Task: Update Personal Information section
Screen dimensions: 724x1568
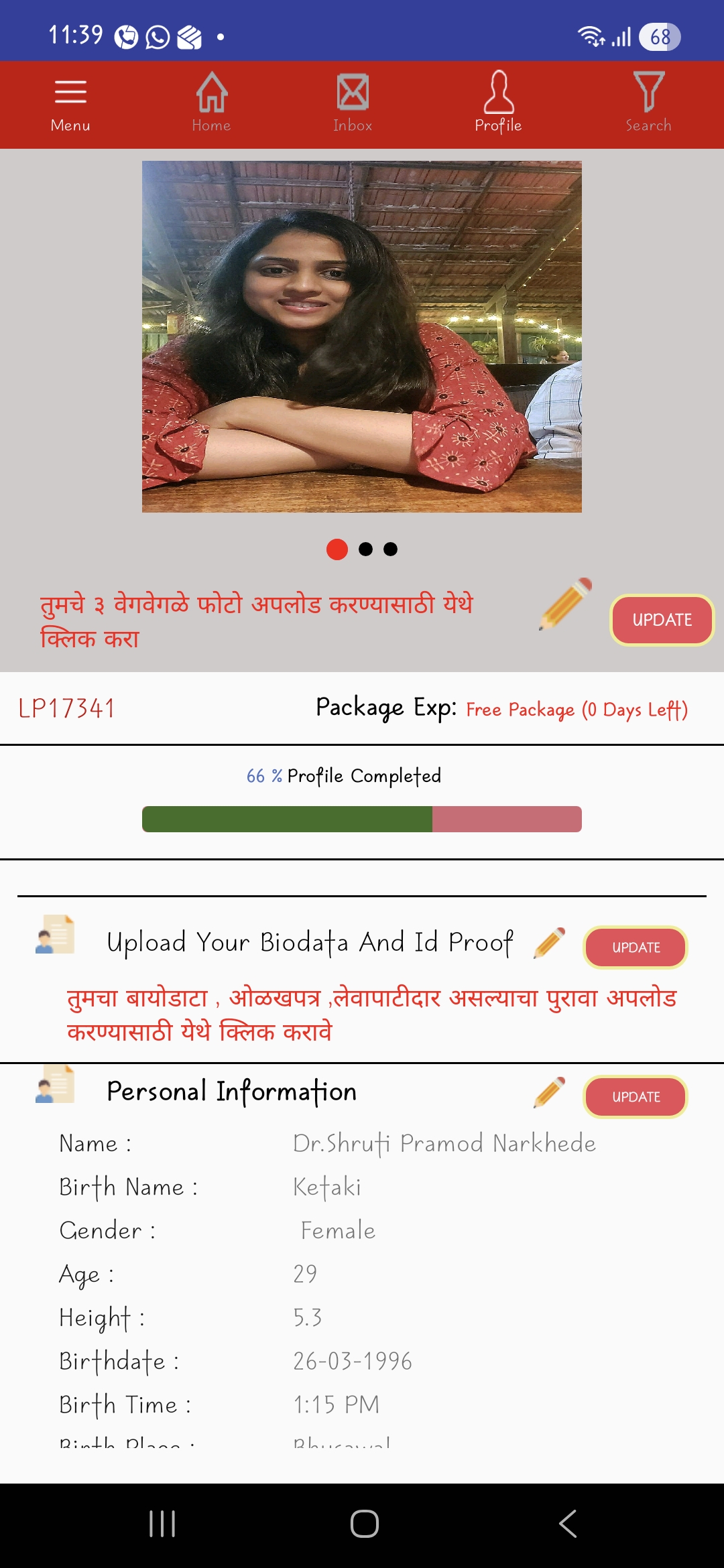Action: (636, 1097)
